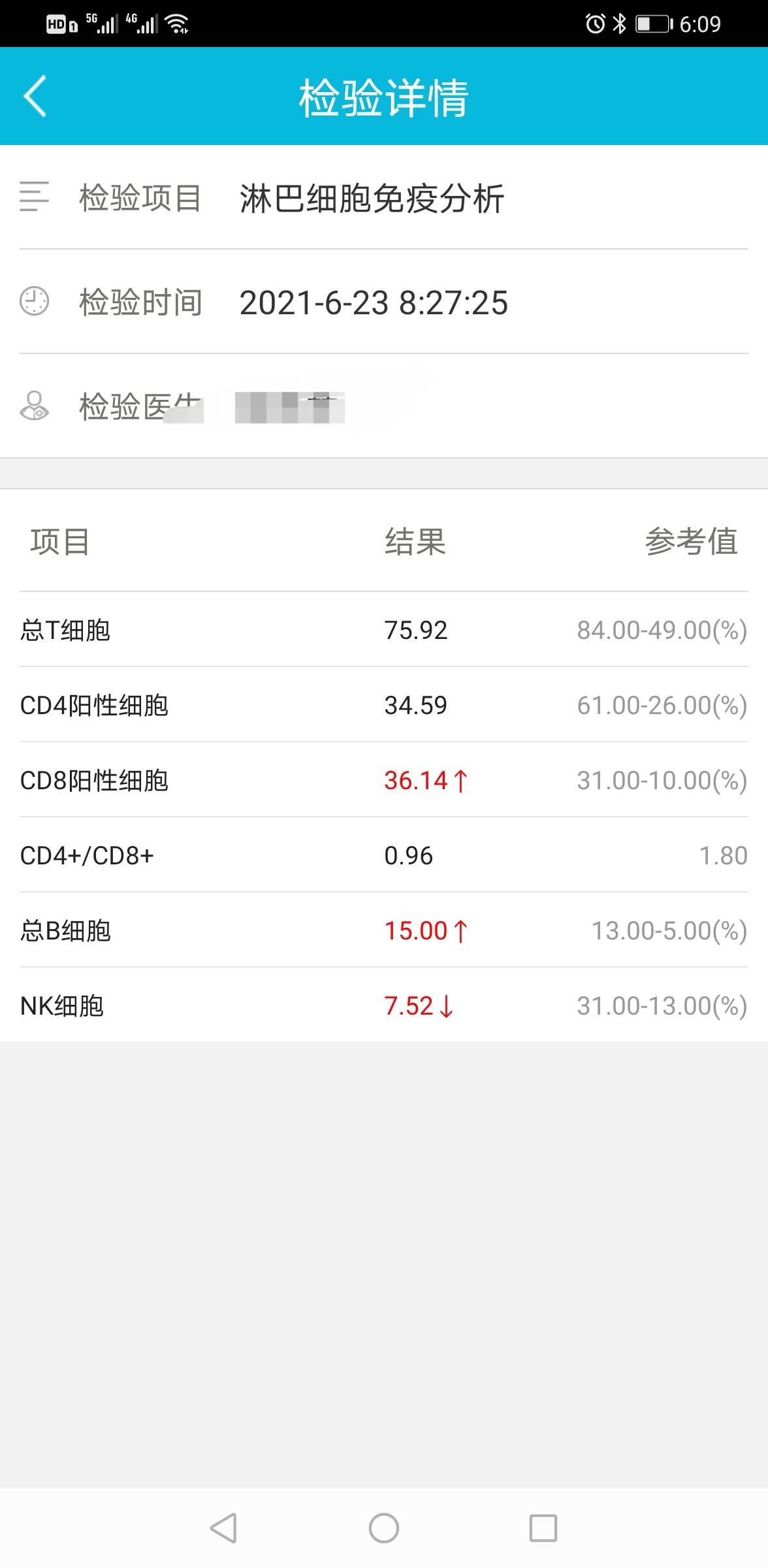This screenshot has width=768, height=1568.
Task: Click the doctor avatar icon beside 检验医生
Action: pyautogui.click(x=34, y=405)
